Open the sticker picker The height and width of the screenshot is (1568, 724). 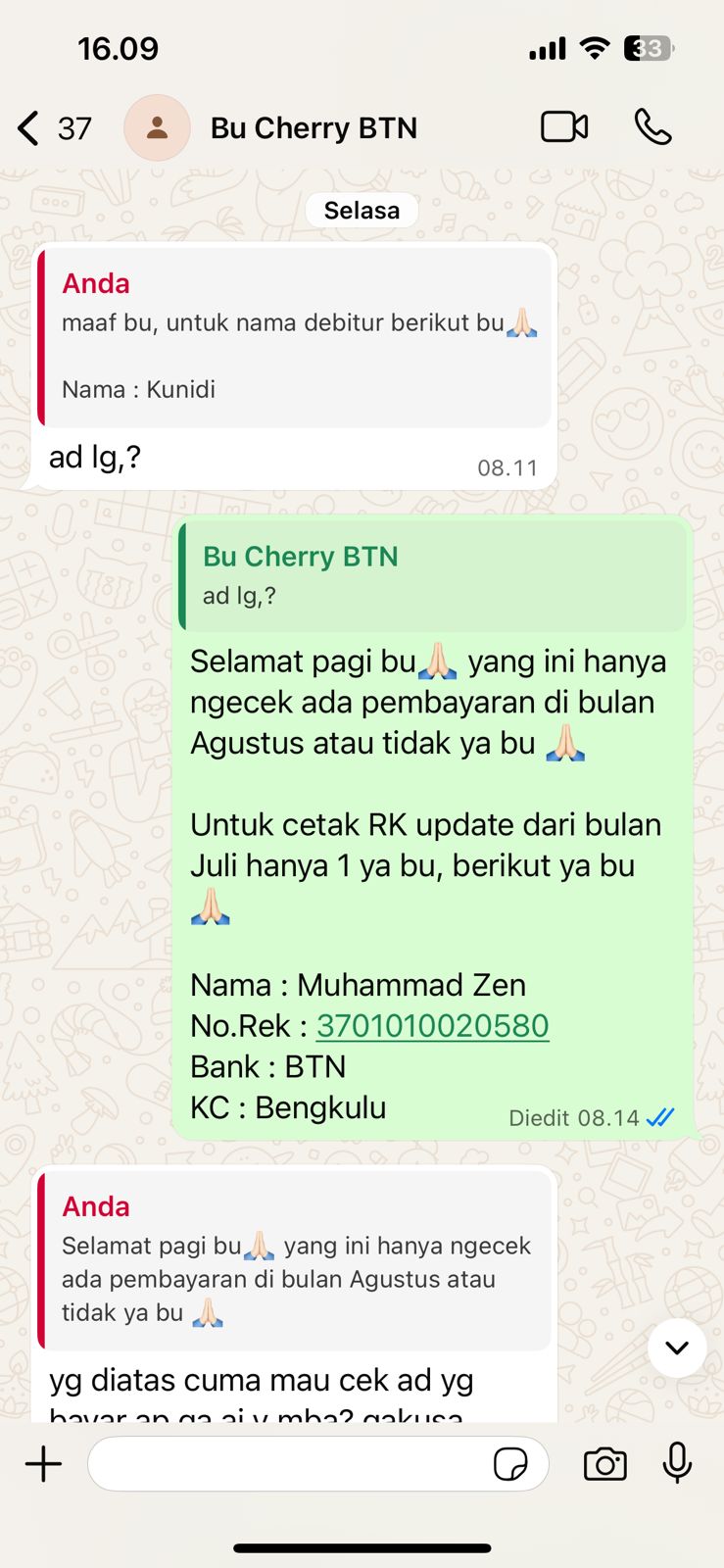(510, 1464)
